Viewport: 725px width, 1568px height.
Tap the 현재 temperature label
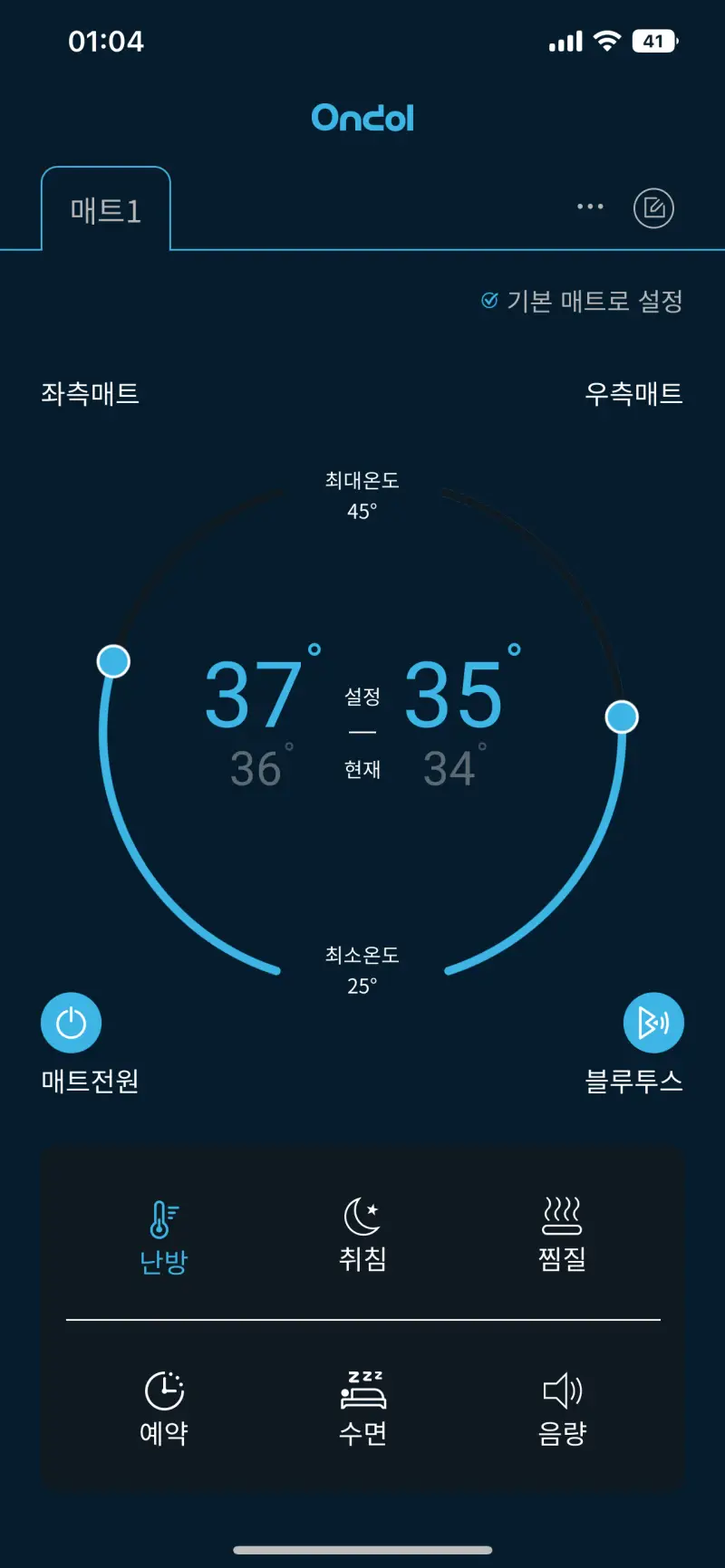coord(363,769)
